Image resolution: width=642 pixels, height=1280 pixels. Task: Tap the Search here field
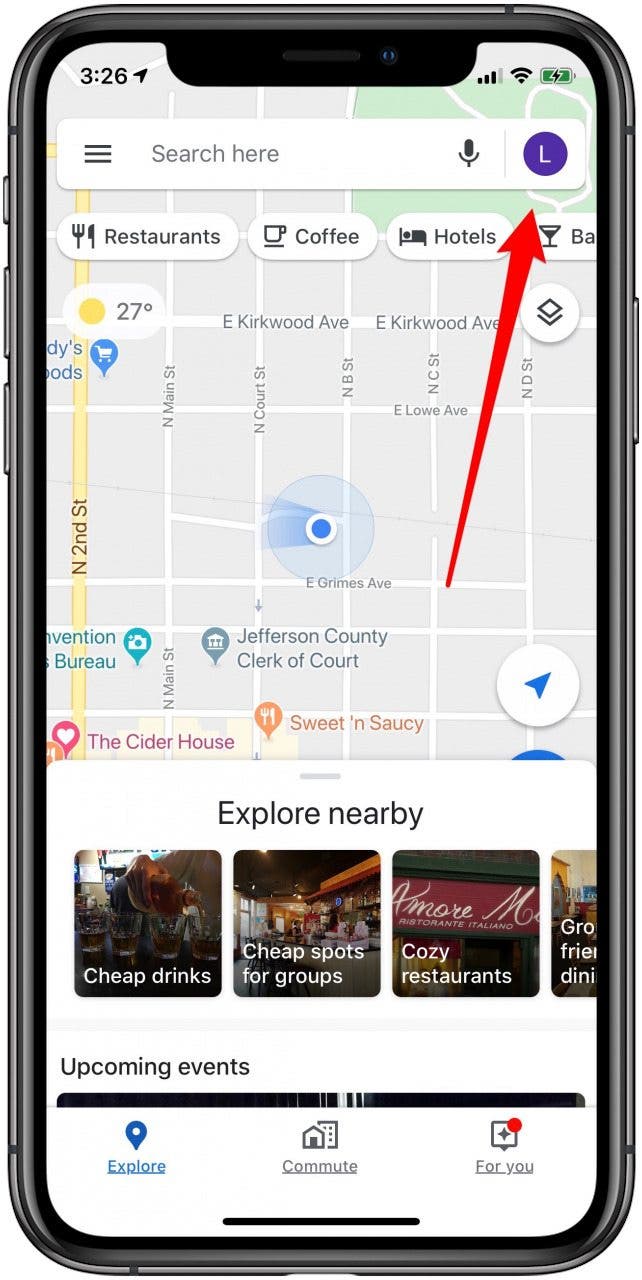pos(290,154)
